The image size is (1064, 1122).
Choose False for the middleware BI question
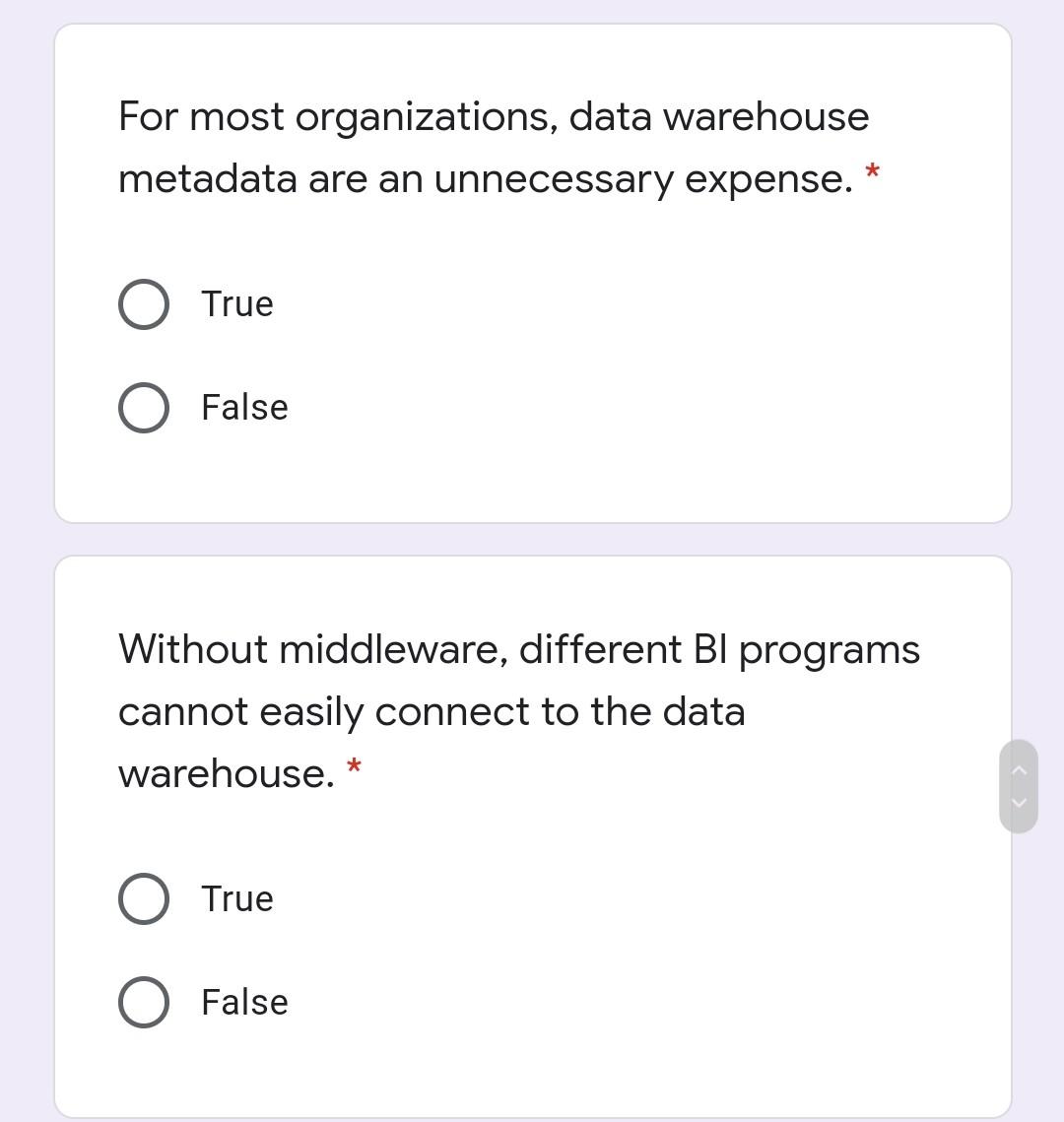[x=144, y=1003]
